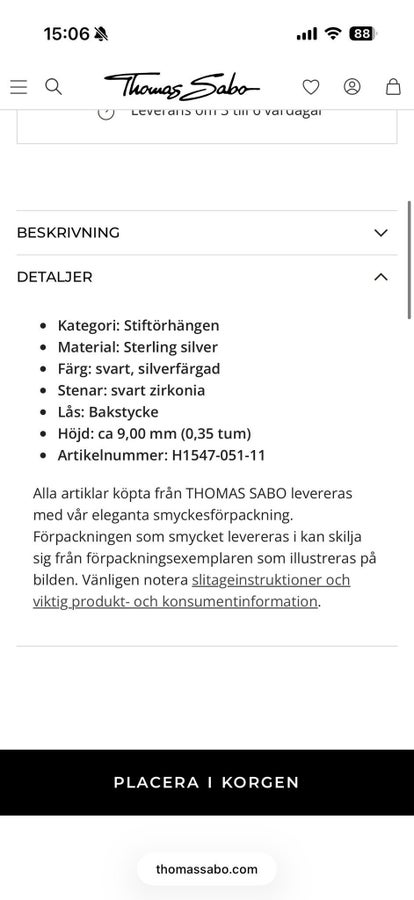Viewport: 414px width, 900px height.
Task: Open the hamburger menu
Action: point(18,87)
